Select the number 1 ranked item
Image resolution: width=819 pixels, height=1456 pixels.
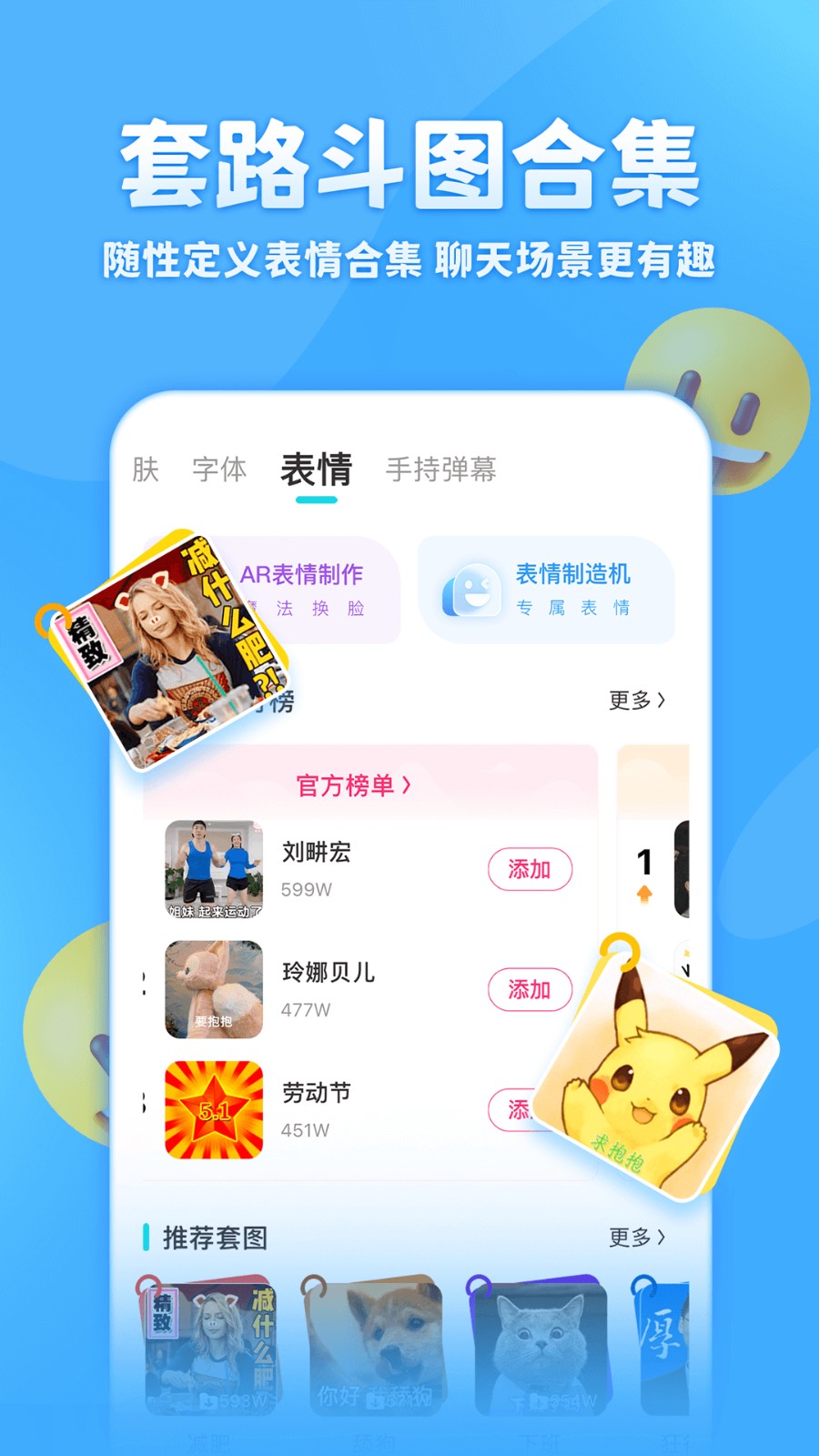(x=645, y=864)
